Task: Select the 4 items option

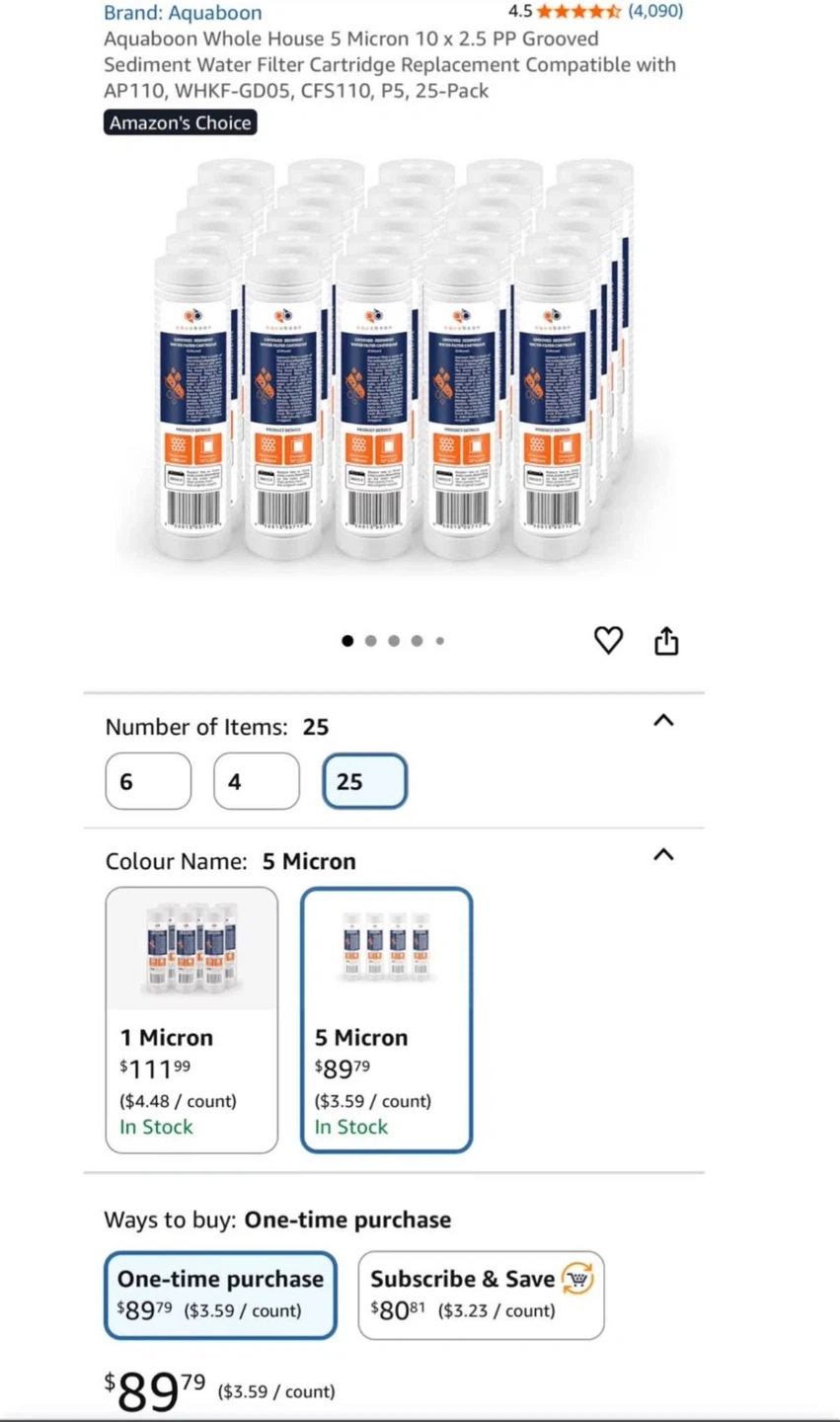Action: tap(257, 781)
